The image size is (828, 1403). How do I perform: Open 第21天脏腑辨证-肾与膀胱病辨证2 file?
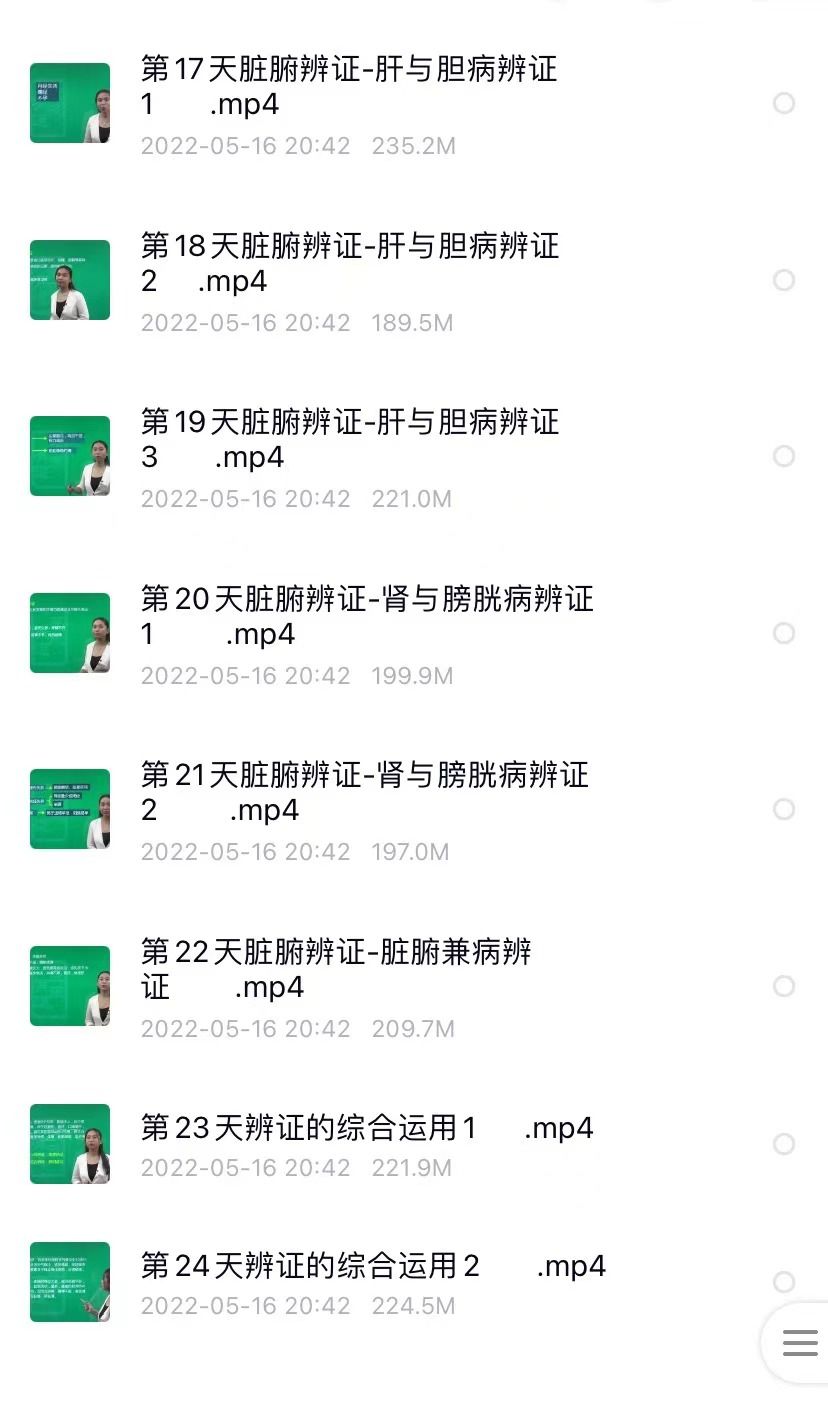pyautogui.click(x=365, y=793)
